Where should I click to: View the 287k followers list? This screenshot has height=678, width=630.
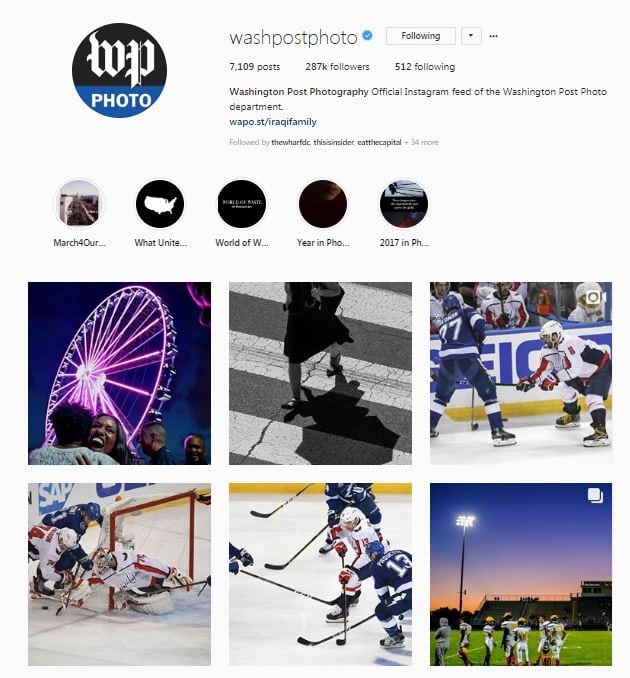pos(337,67)
